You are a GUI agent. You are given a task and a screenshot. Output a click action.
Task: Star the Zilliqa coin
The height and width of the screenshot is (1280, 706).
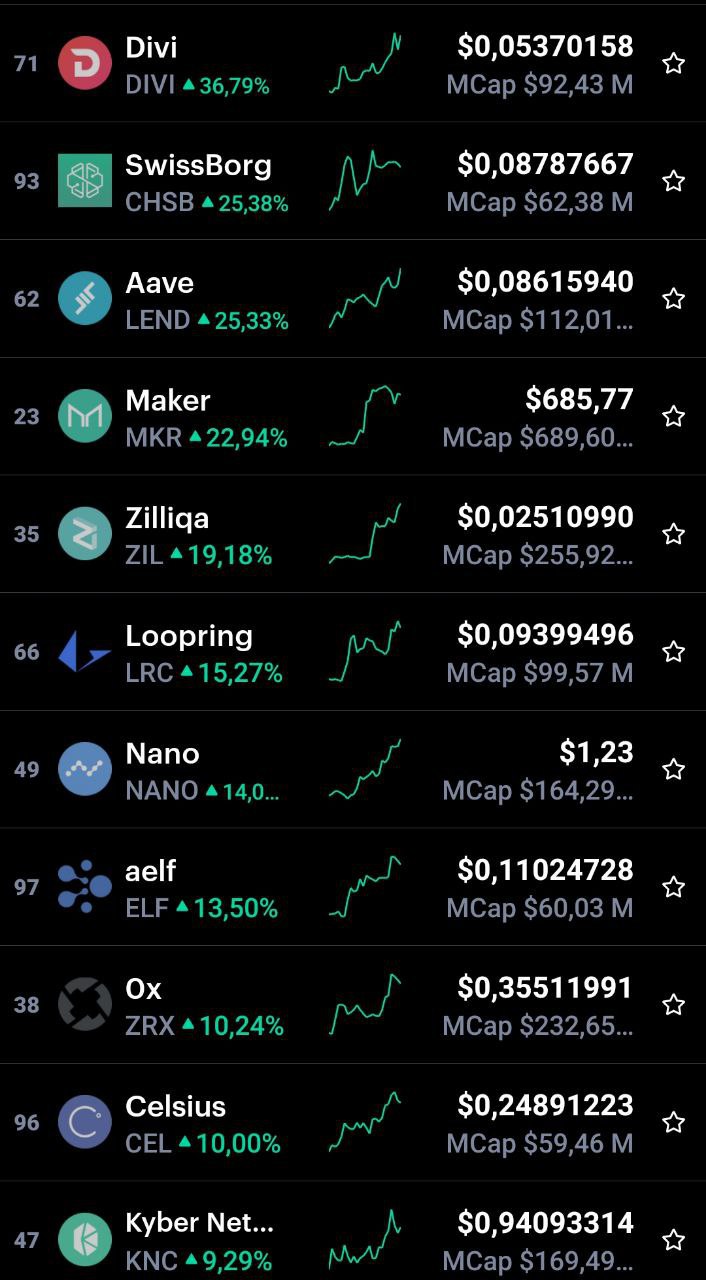[x=674, y=534]
